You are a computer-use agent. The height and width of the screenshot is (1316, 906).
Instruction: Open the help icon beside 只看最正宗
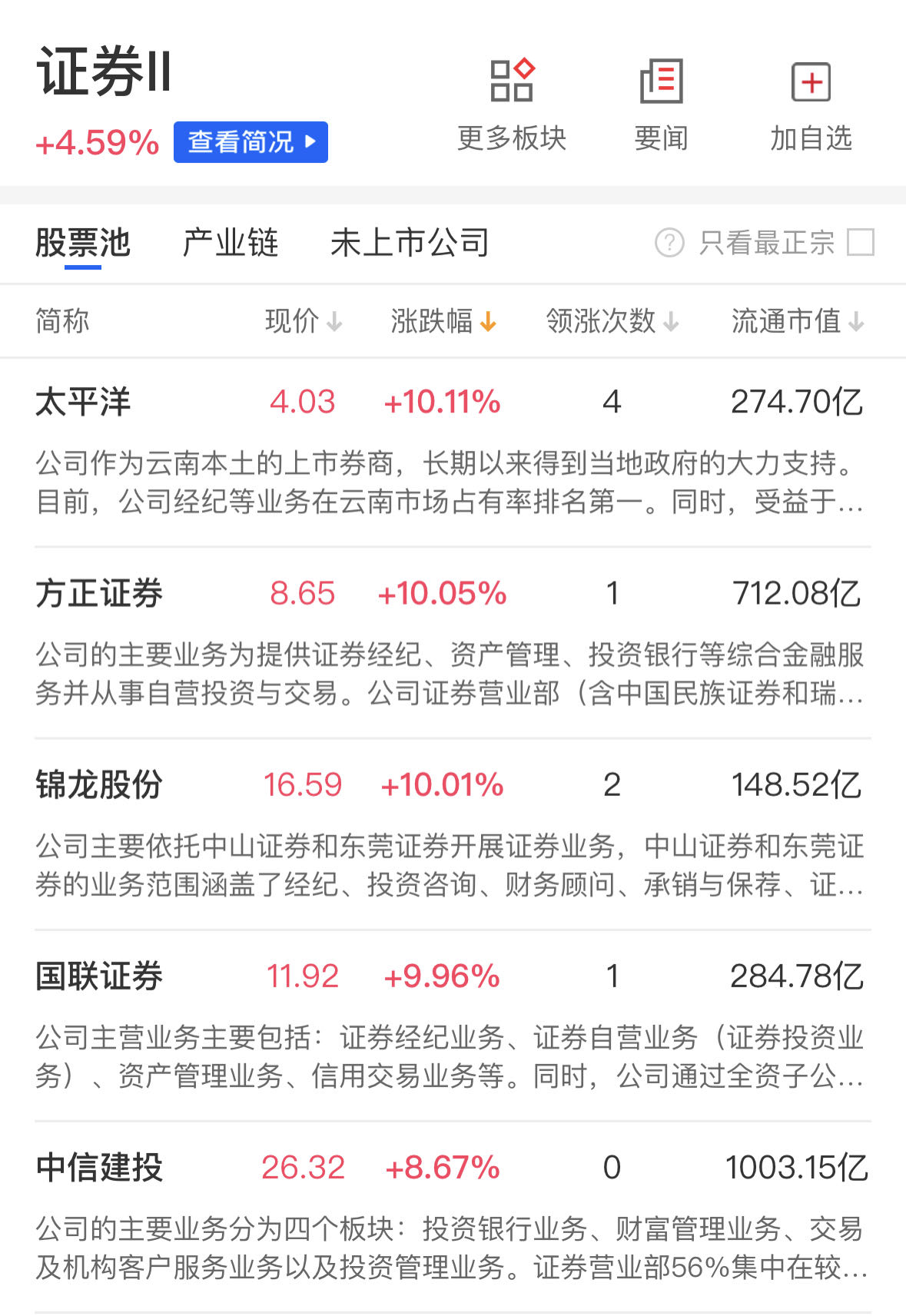click(669, 243)
